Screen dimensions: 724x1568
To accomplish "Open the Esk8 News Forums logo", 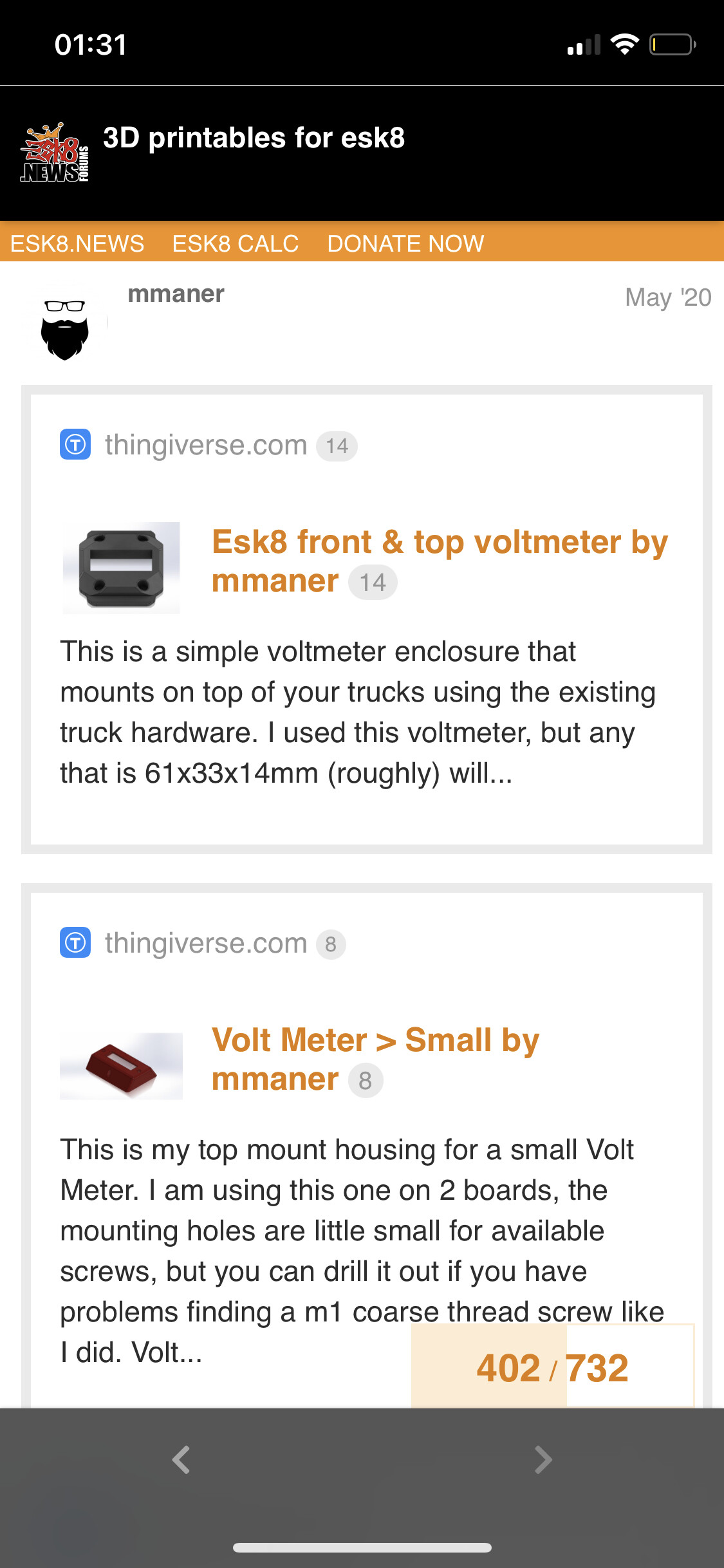I will click(x=55, y=153).
